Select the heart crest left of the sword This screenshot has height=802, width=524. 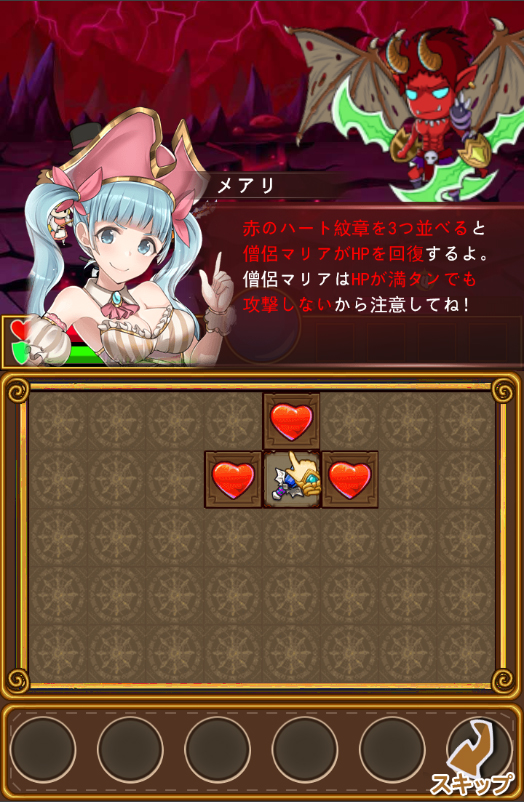click(233, 479)
